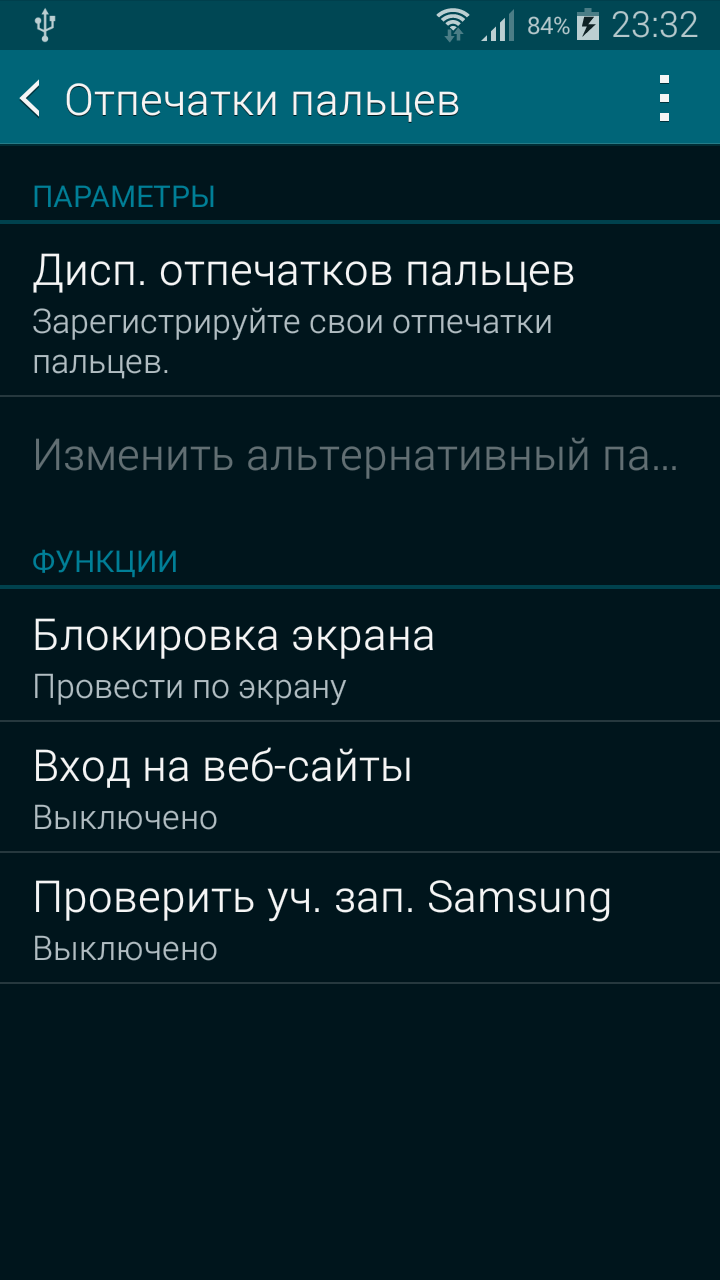Go back from Отпечатки пальцев screen
720x1280 pixels.
click(x=32, y=99)
